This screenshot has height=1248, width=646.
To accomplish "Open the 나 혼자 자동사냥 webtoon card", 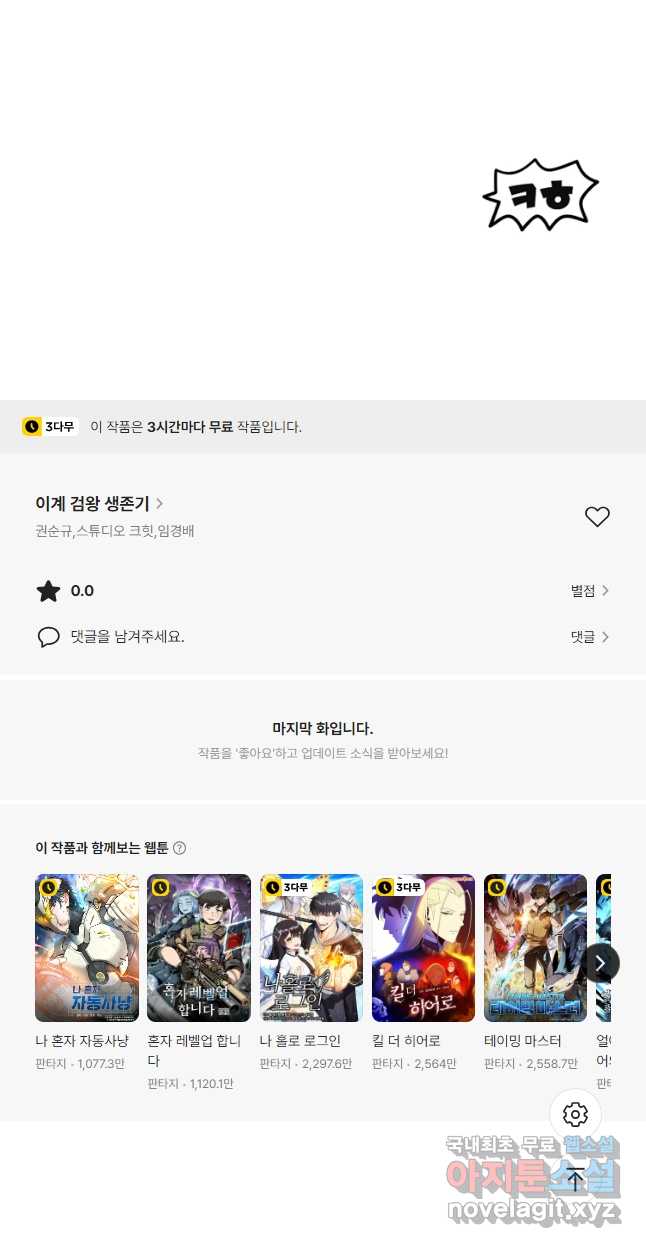I will click(x=87, y=947).
